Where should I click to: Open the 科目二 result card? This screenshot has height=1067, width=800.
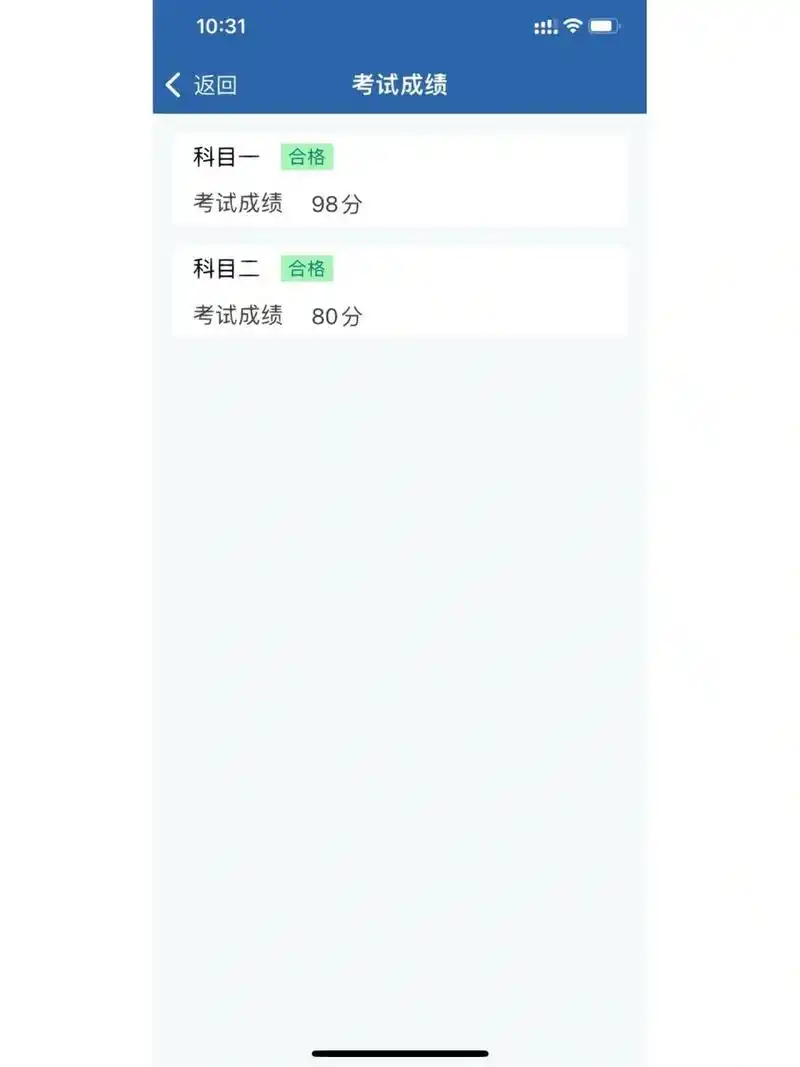[x=400, y=291]
